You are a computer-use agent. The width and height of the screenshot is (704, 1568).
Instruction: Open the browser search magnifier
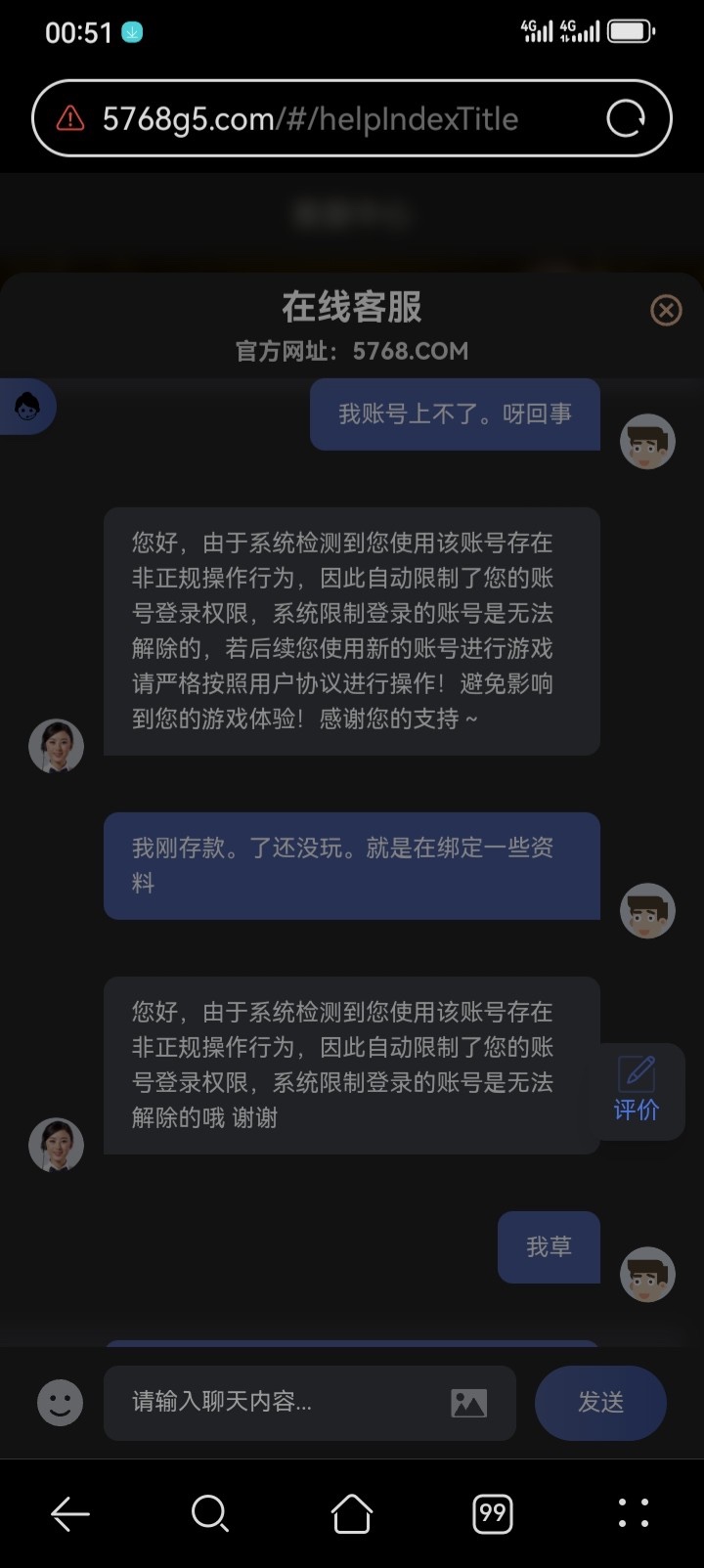coord(210,1514)
